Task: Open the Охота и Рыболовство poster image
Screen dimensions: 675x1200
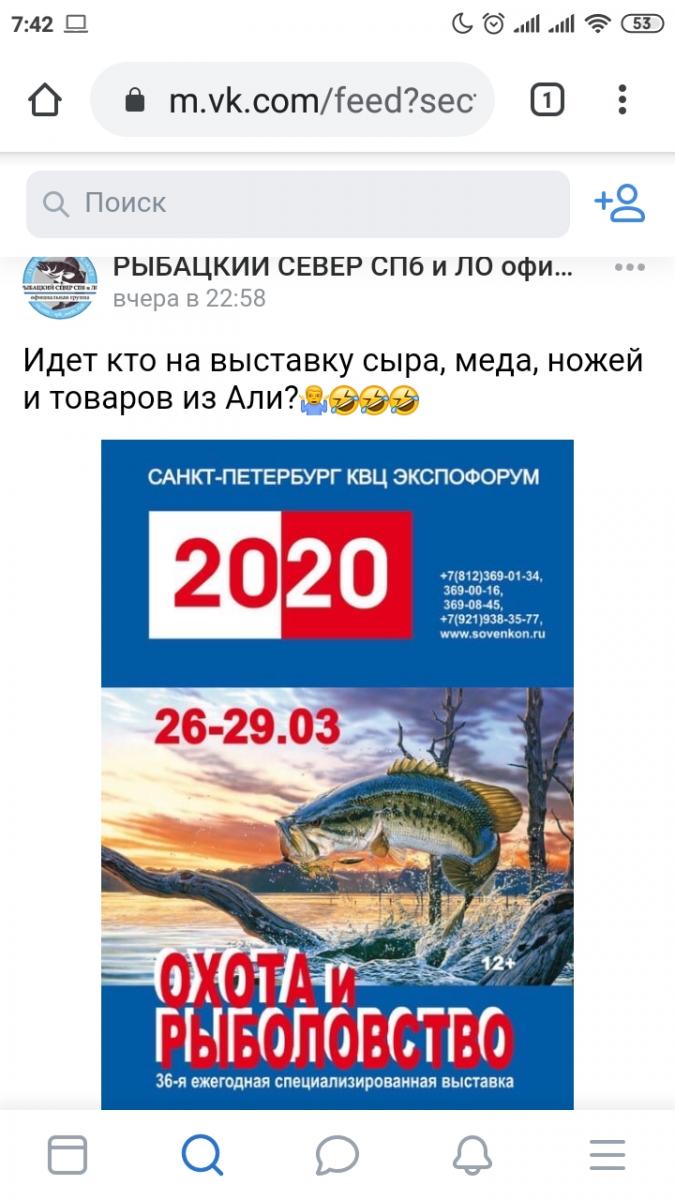Action: pyautogui.click(x=337, y=773)
